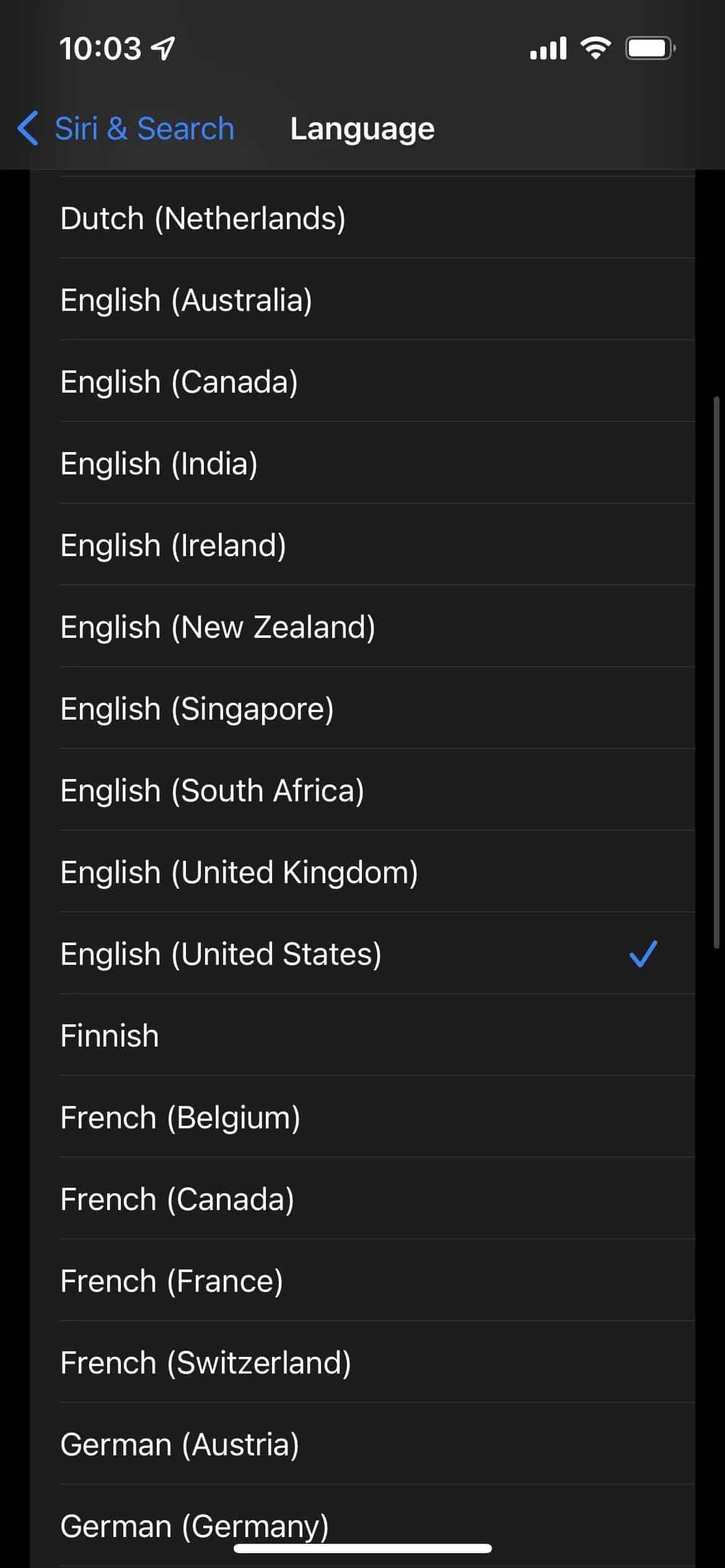Choose German (Austria)
The image size is (725, 1568).
point(362,1444)
